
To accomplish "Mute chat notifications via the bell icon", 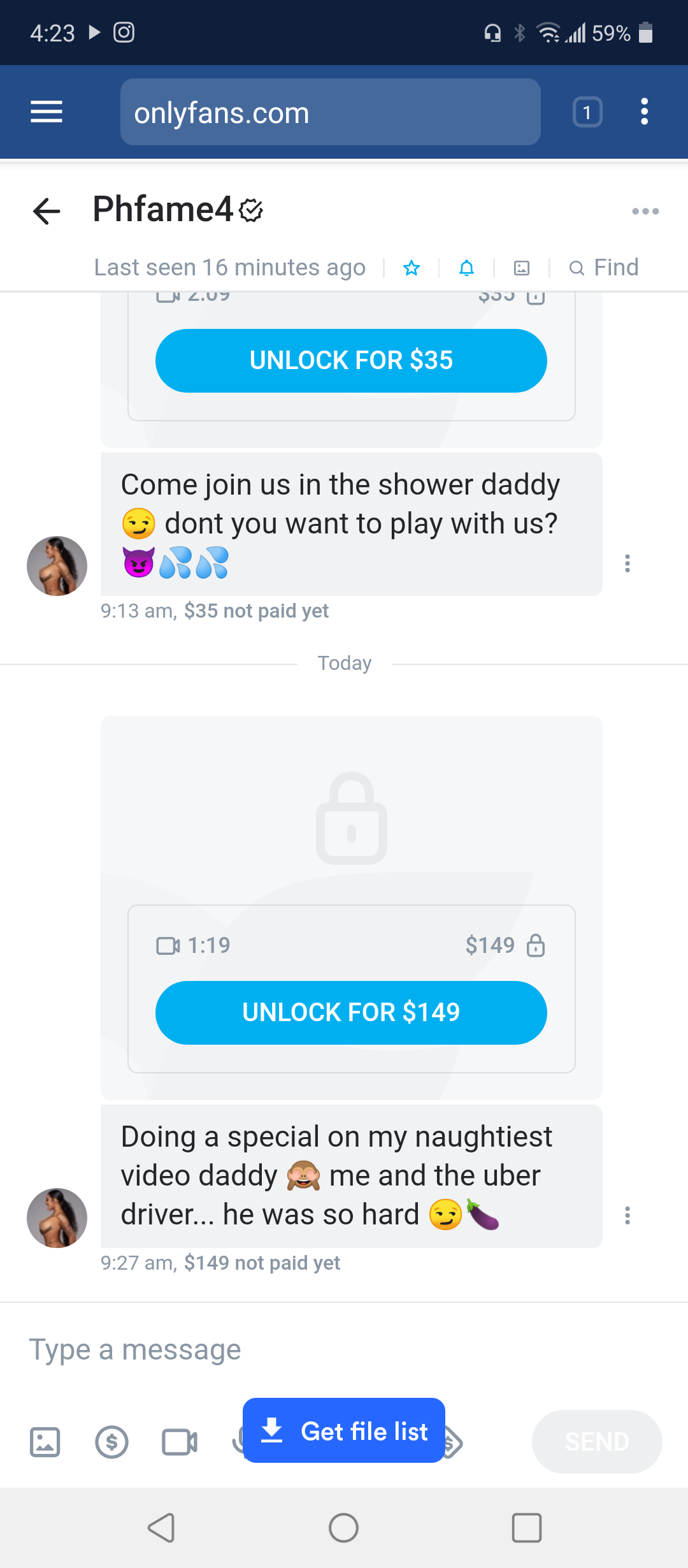I will [x=466, y=268].
